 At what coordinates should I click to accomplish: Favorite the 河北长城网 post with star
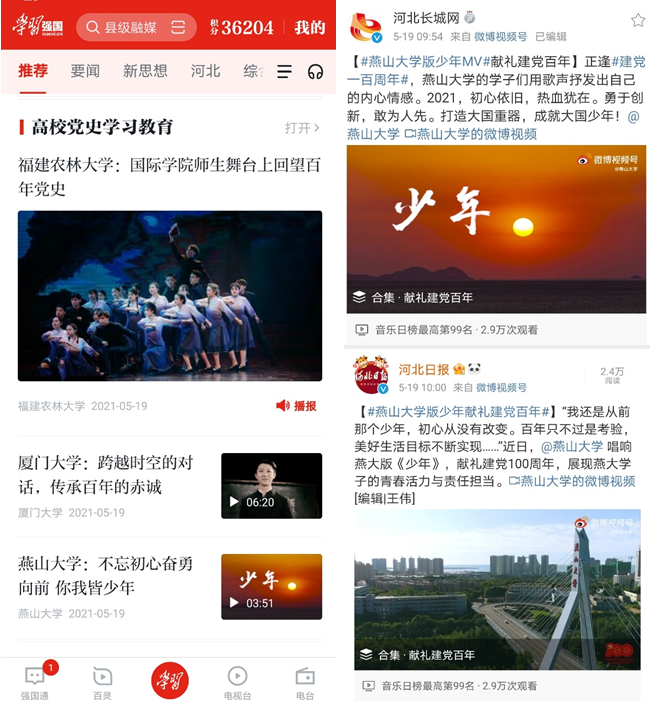click(x=637, y=20)
